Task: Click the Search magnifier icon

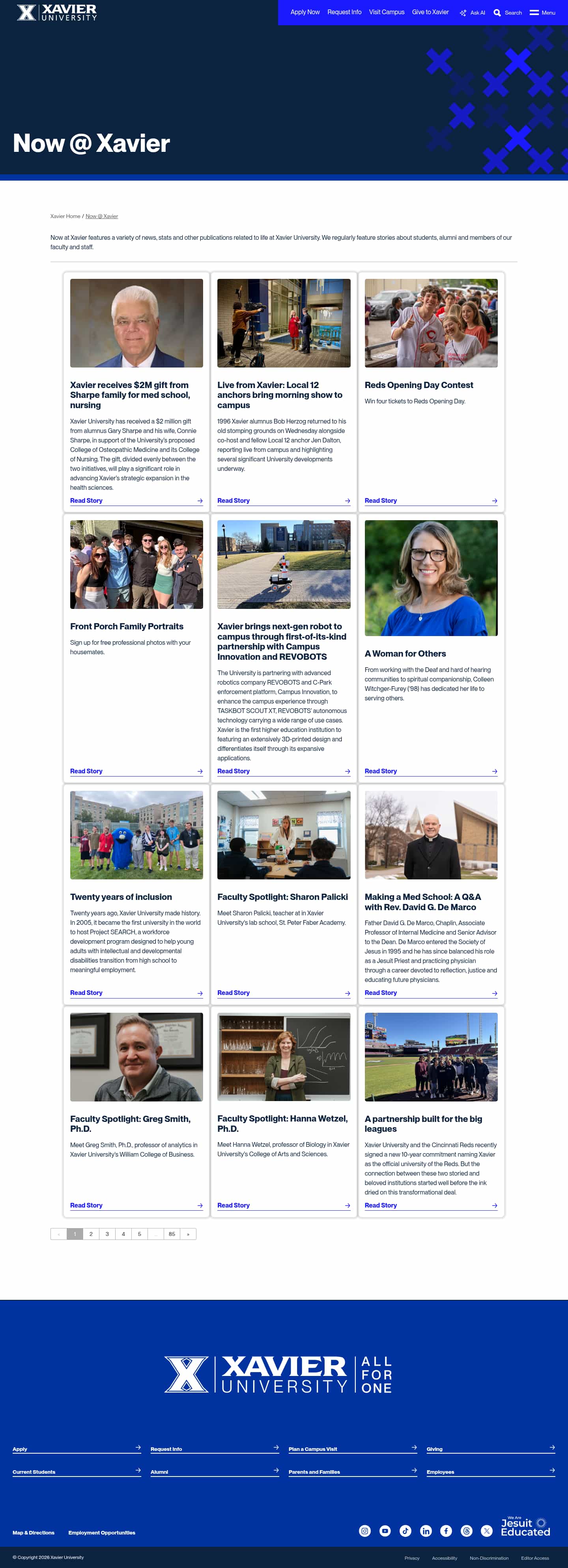Action: pos(498,12)
